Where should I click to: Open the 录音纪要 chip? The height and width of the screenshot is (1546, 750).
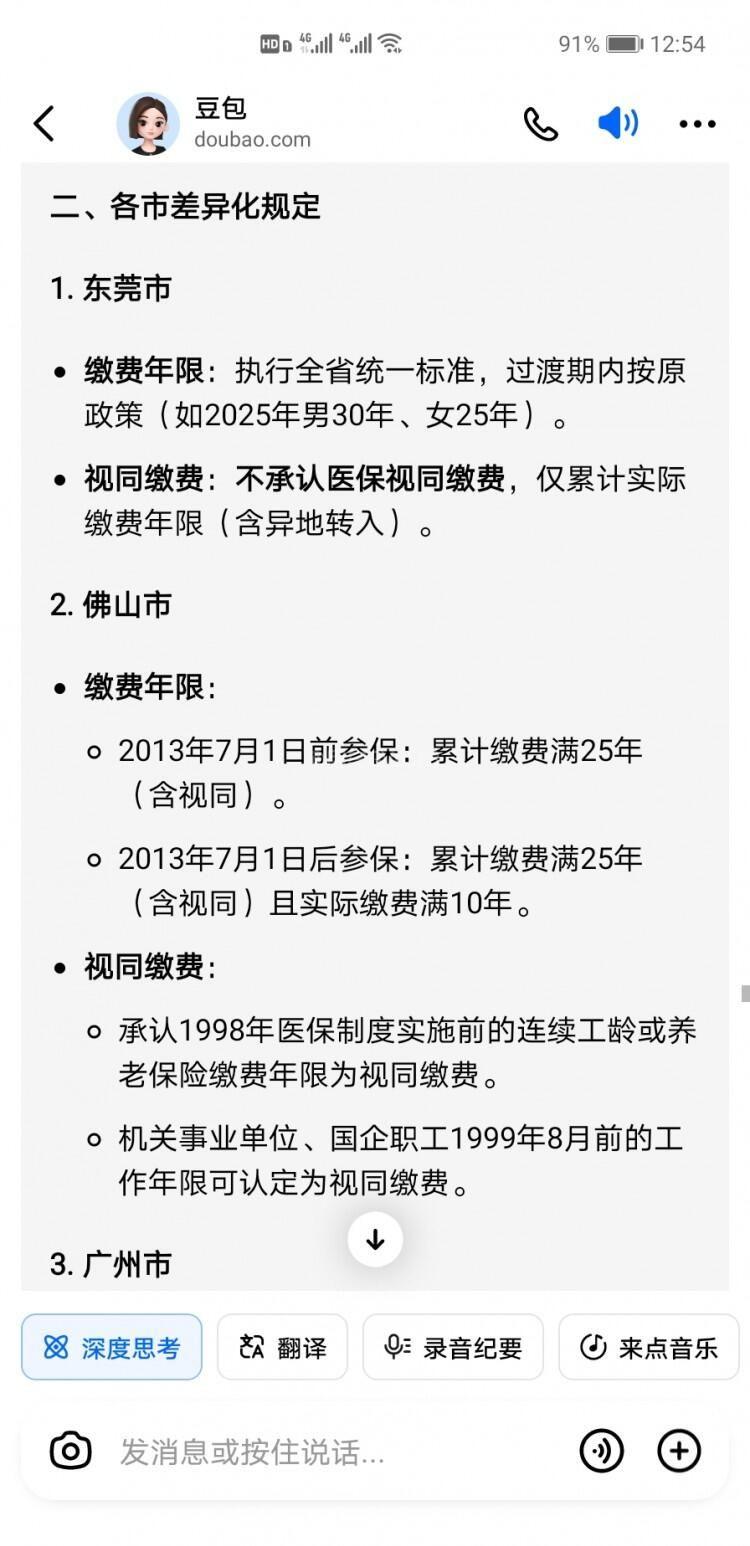453,1347
